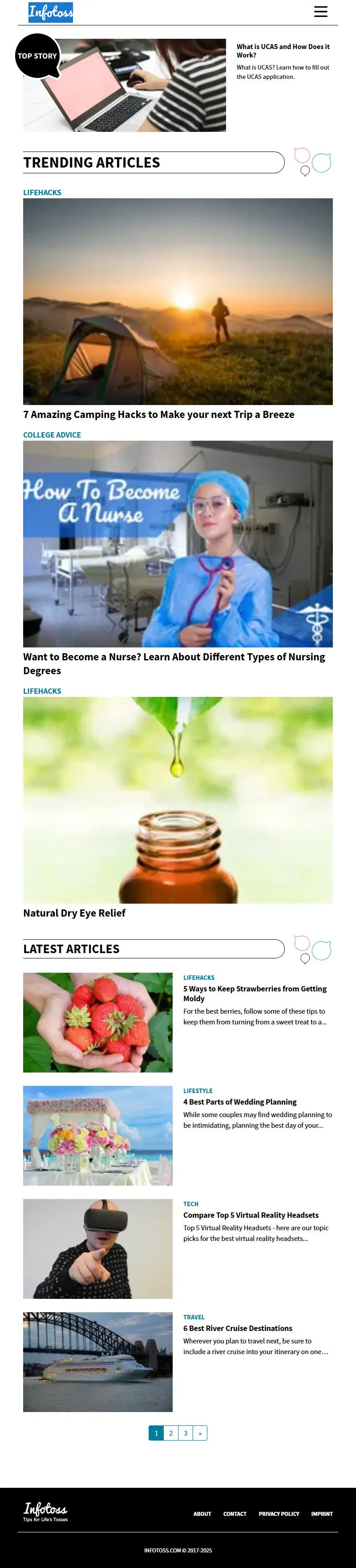Open the Natural Dry Eye Relief article
Screen dimensions: 356x1568
74,913
